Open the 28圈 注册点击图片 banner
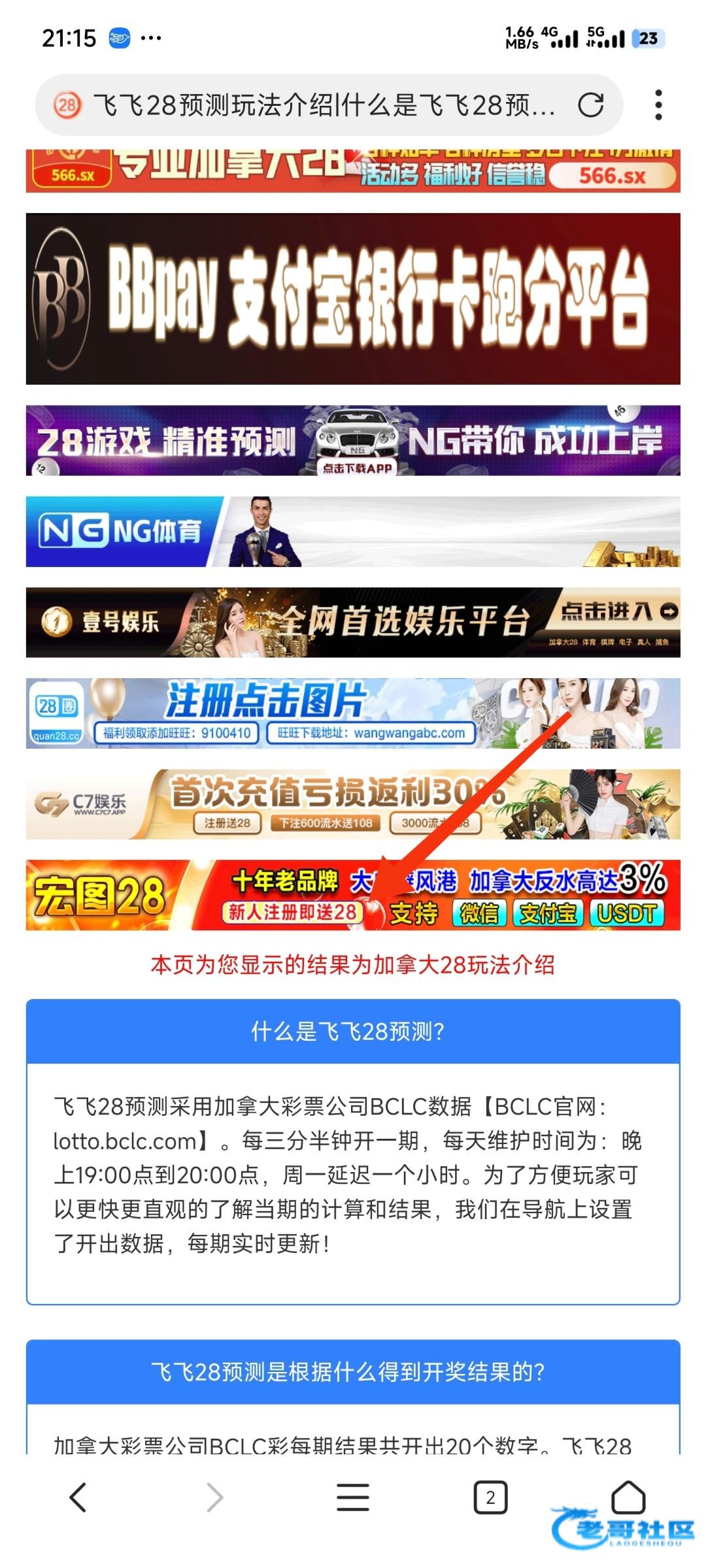This screenshot has width=706, height=1568. point(353,713)
